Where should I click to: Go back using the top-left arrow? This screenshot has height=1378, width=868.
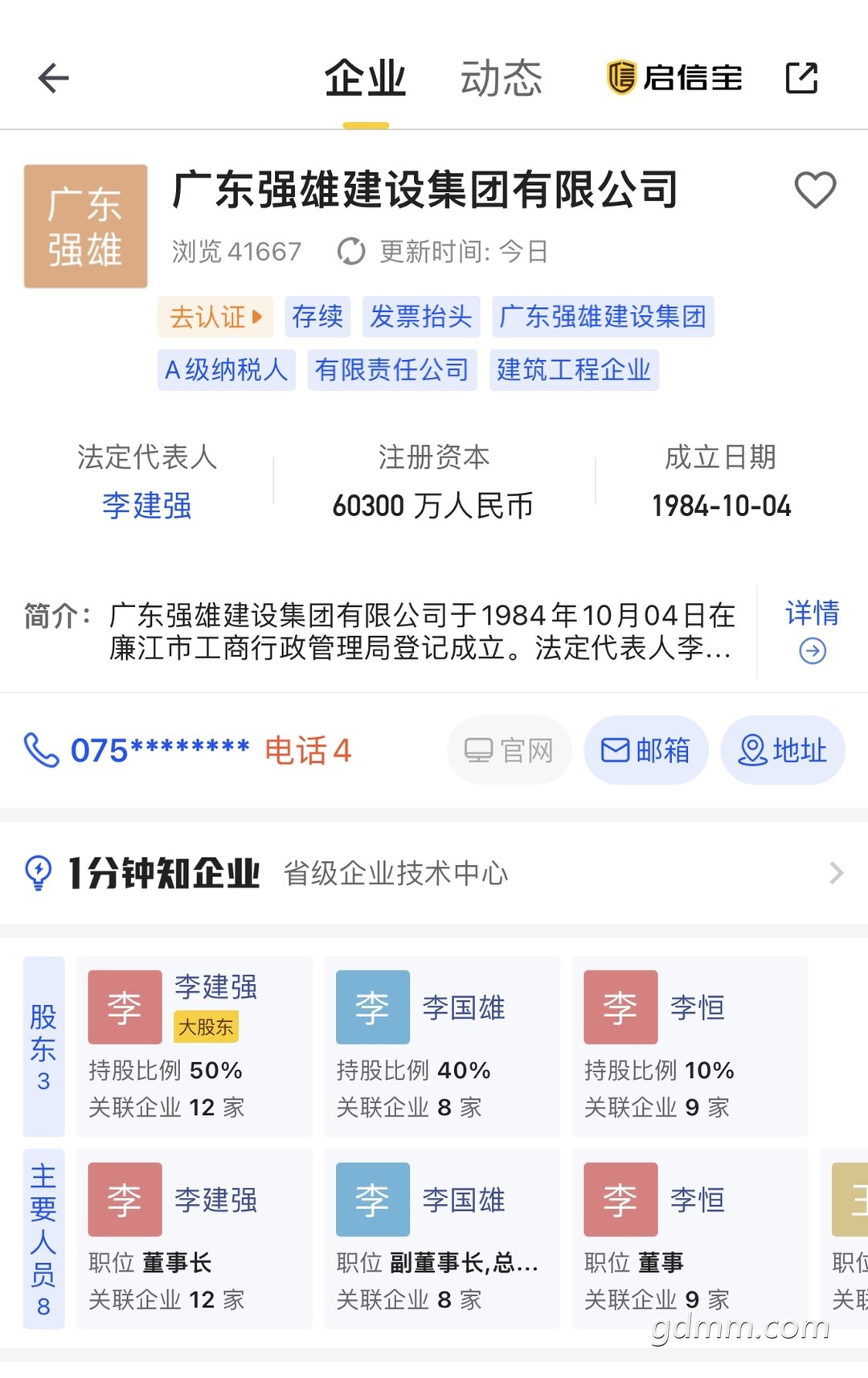point(54,78)
